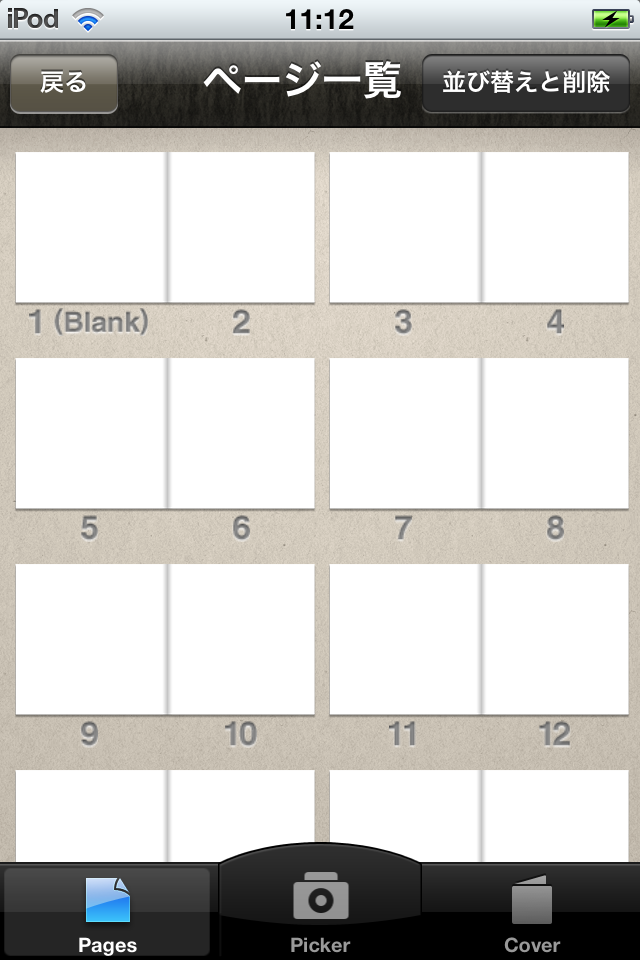Open 並び替えと削除 reorder and delete
Screen dimensions: 640x960
point(526,82)
